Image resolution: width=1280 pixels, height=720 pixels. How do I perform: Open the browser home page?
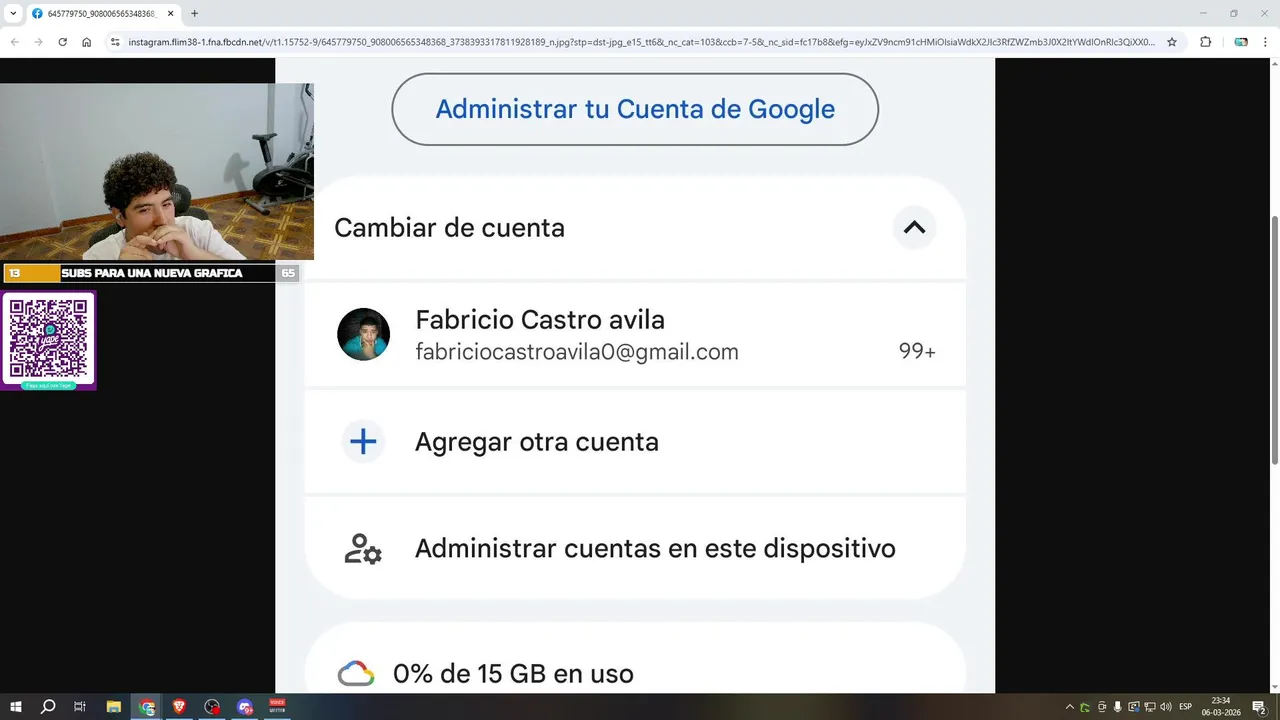point(86,42)
